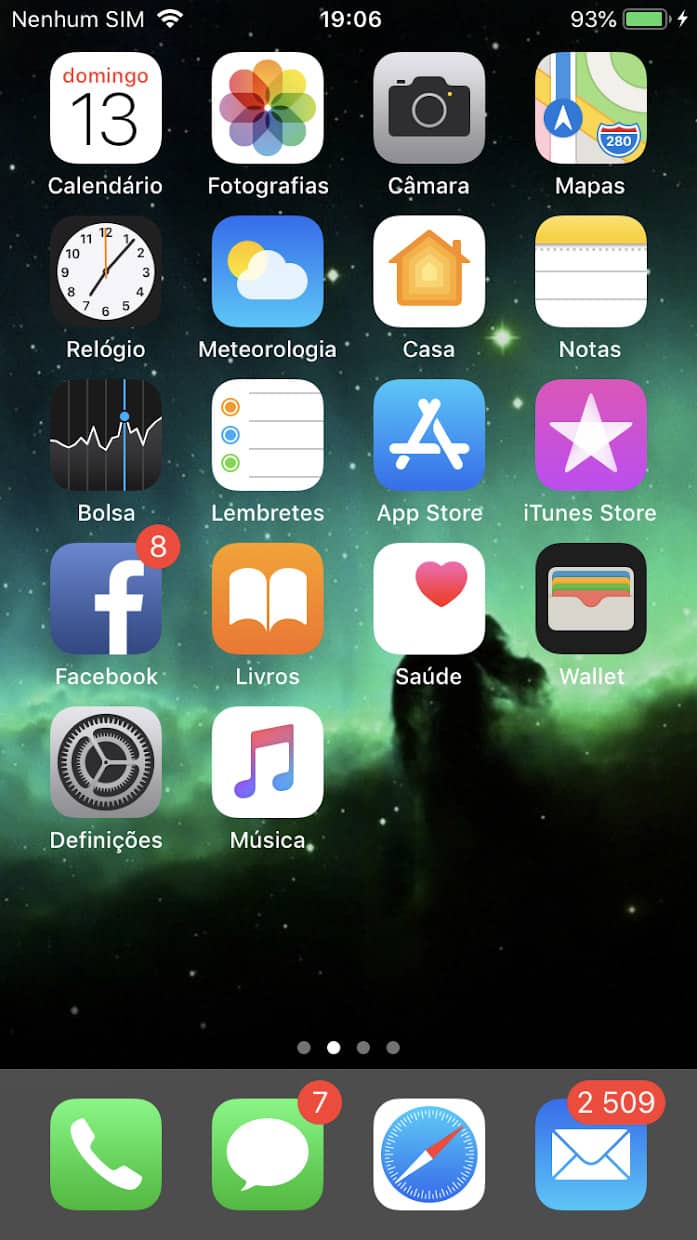This screenshot has width=697, height=1240.
Task: Open Facebook with 8 notifications
Action: coord(106,598)
